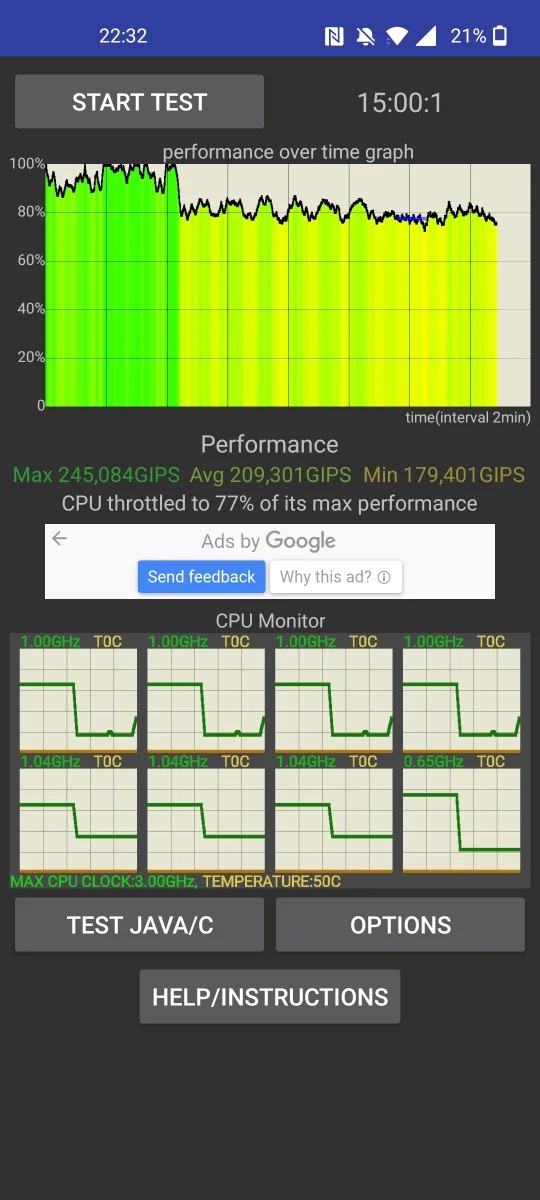Open TEST JAVA/C
The image size is (540, 1200).
139,925
